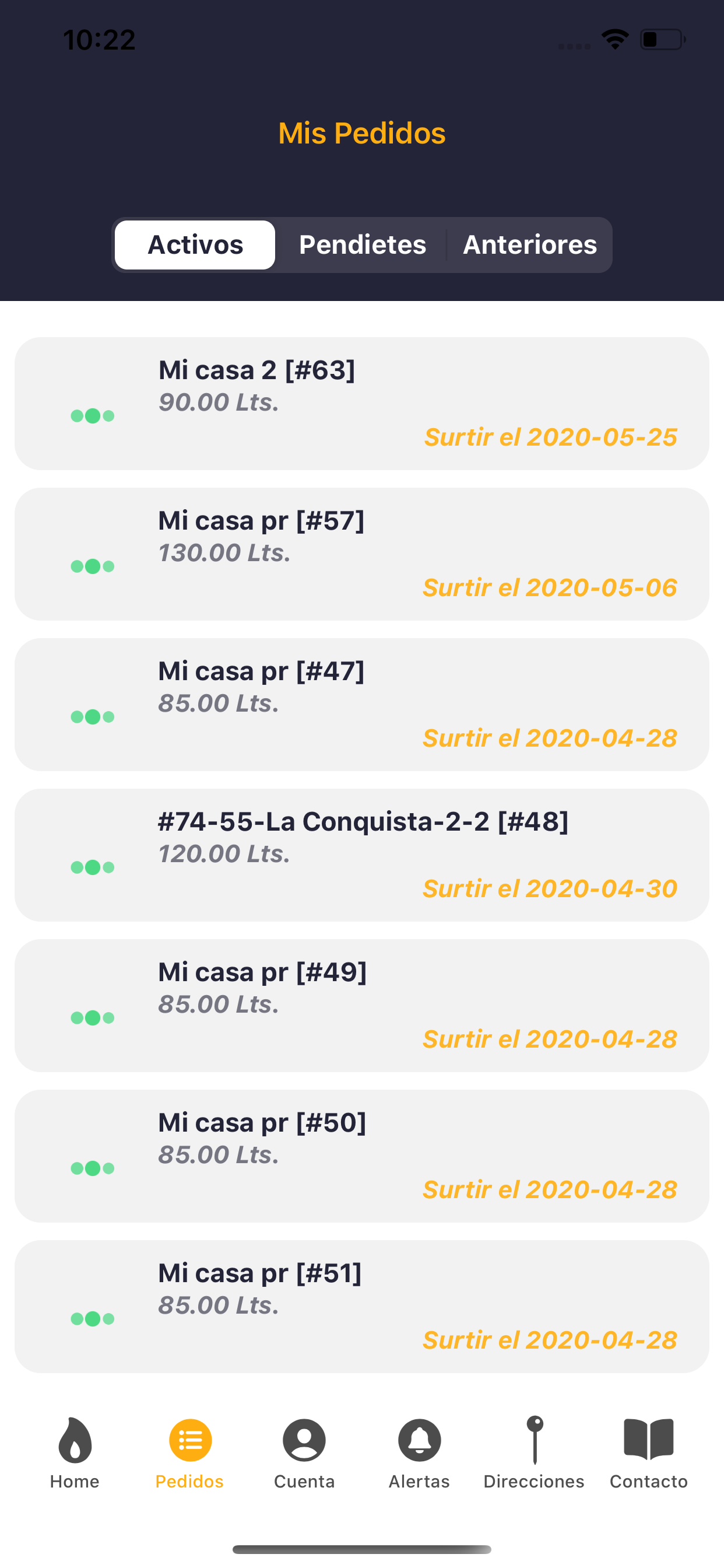Screen dimensions: 724x1568
Task: Switch to the Pendietes segment
Action: click(x=362, y=244)
